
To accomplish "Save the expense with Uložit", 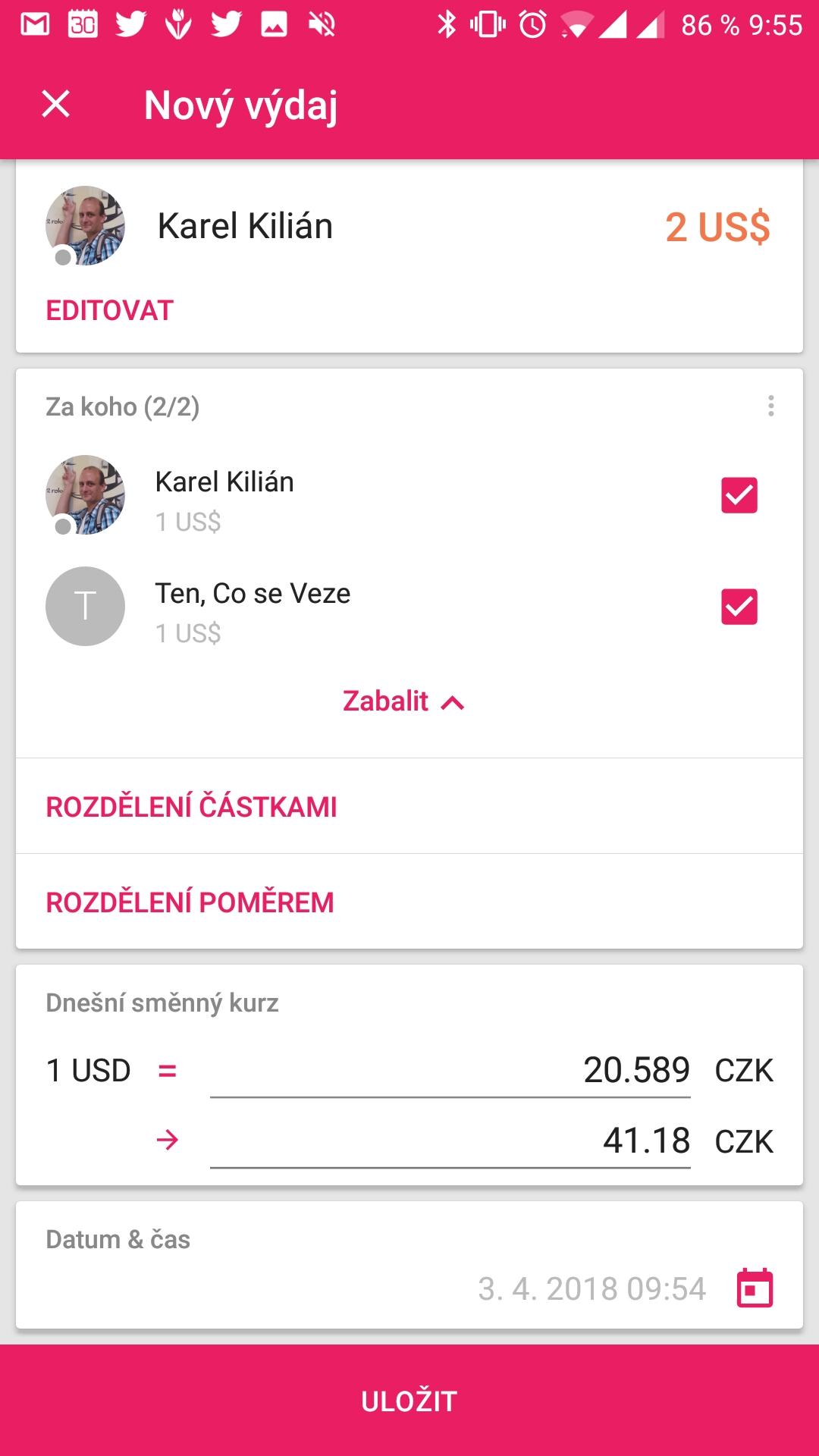I will point(409,1401).
